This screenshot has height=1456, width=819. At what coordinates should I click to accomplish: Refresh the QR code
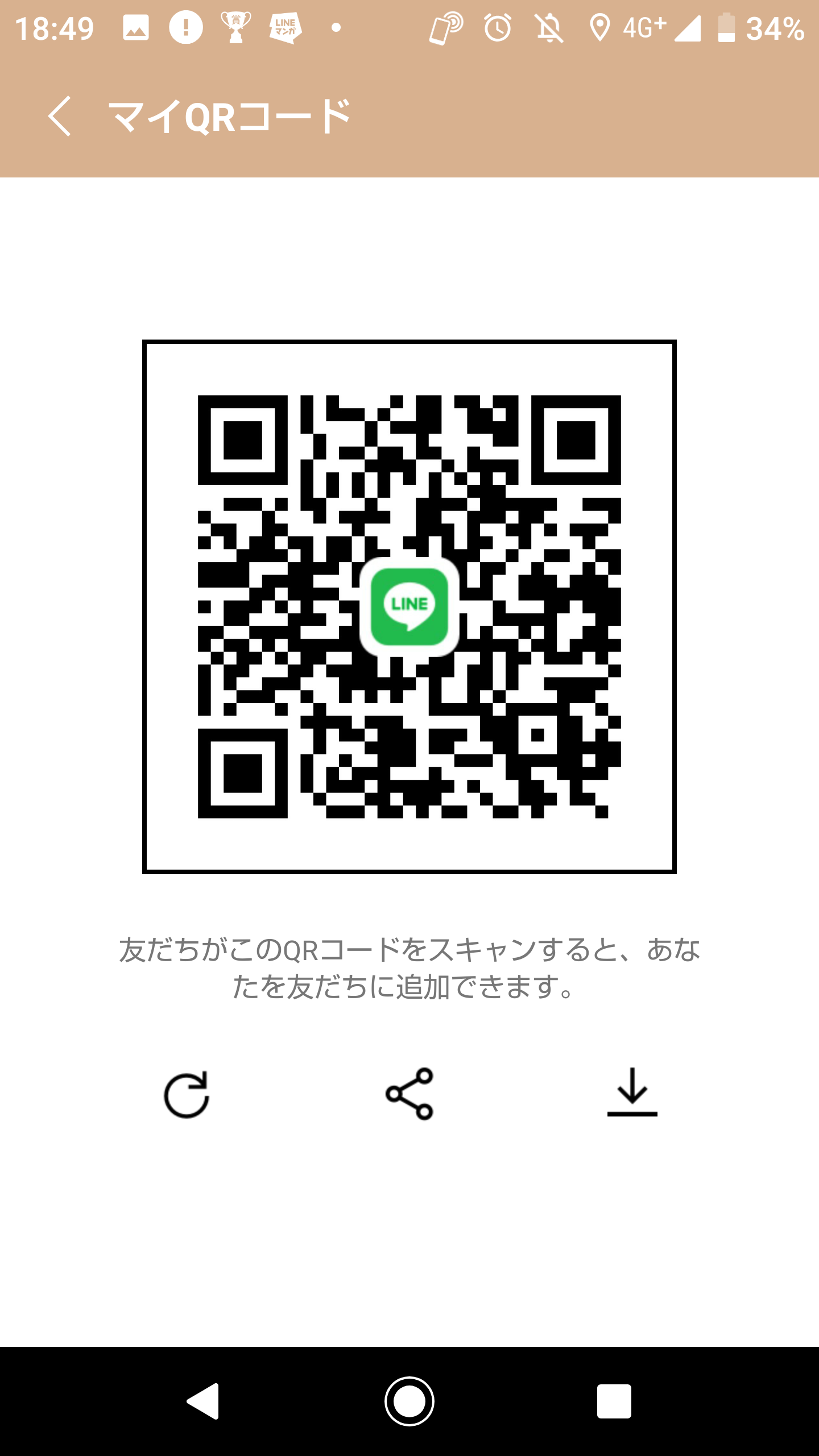pyautogui.click(x=187, y=1094)
